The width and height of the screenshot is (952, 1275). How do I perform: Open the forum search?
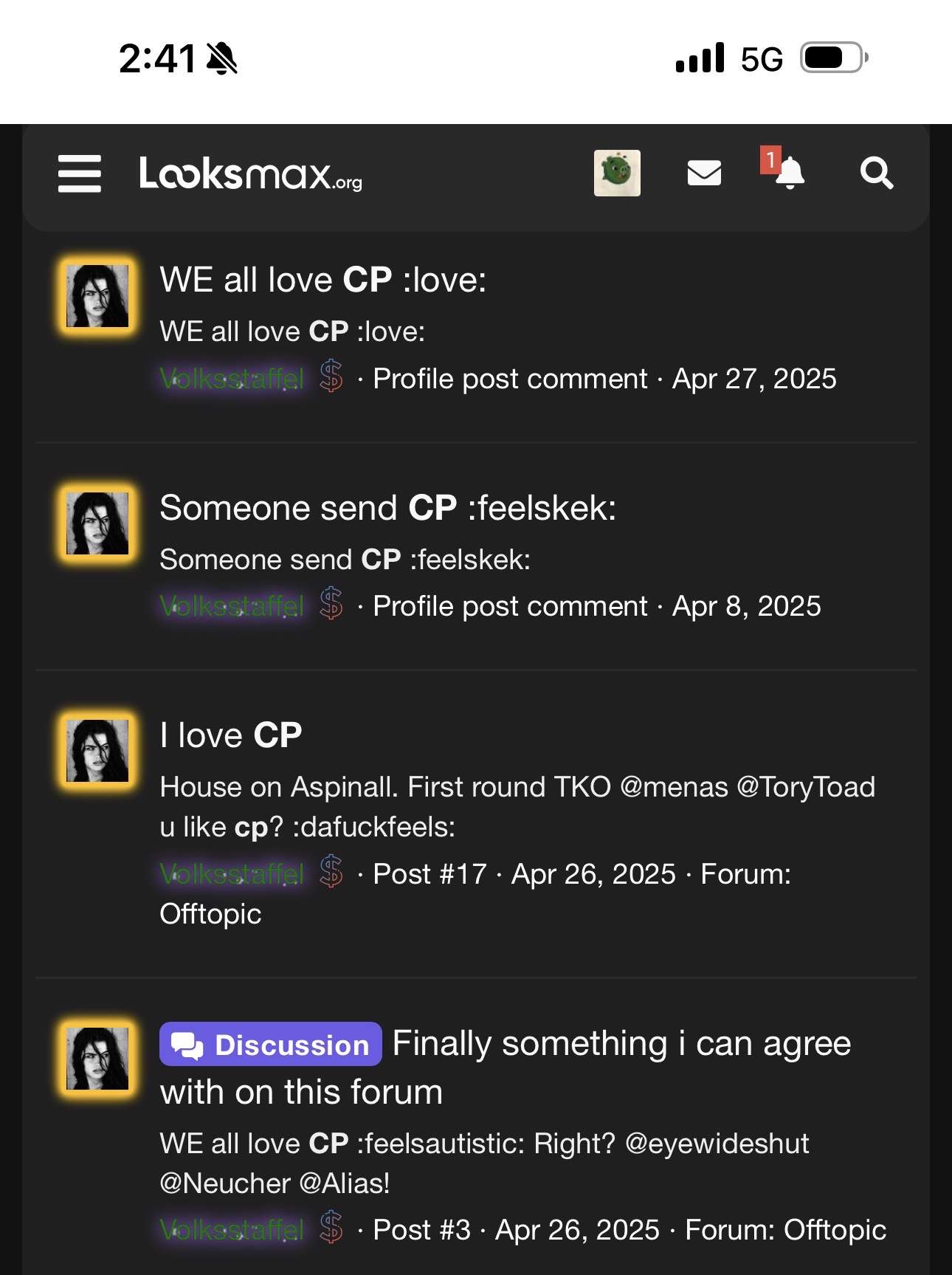(876, 173)
